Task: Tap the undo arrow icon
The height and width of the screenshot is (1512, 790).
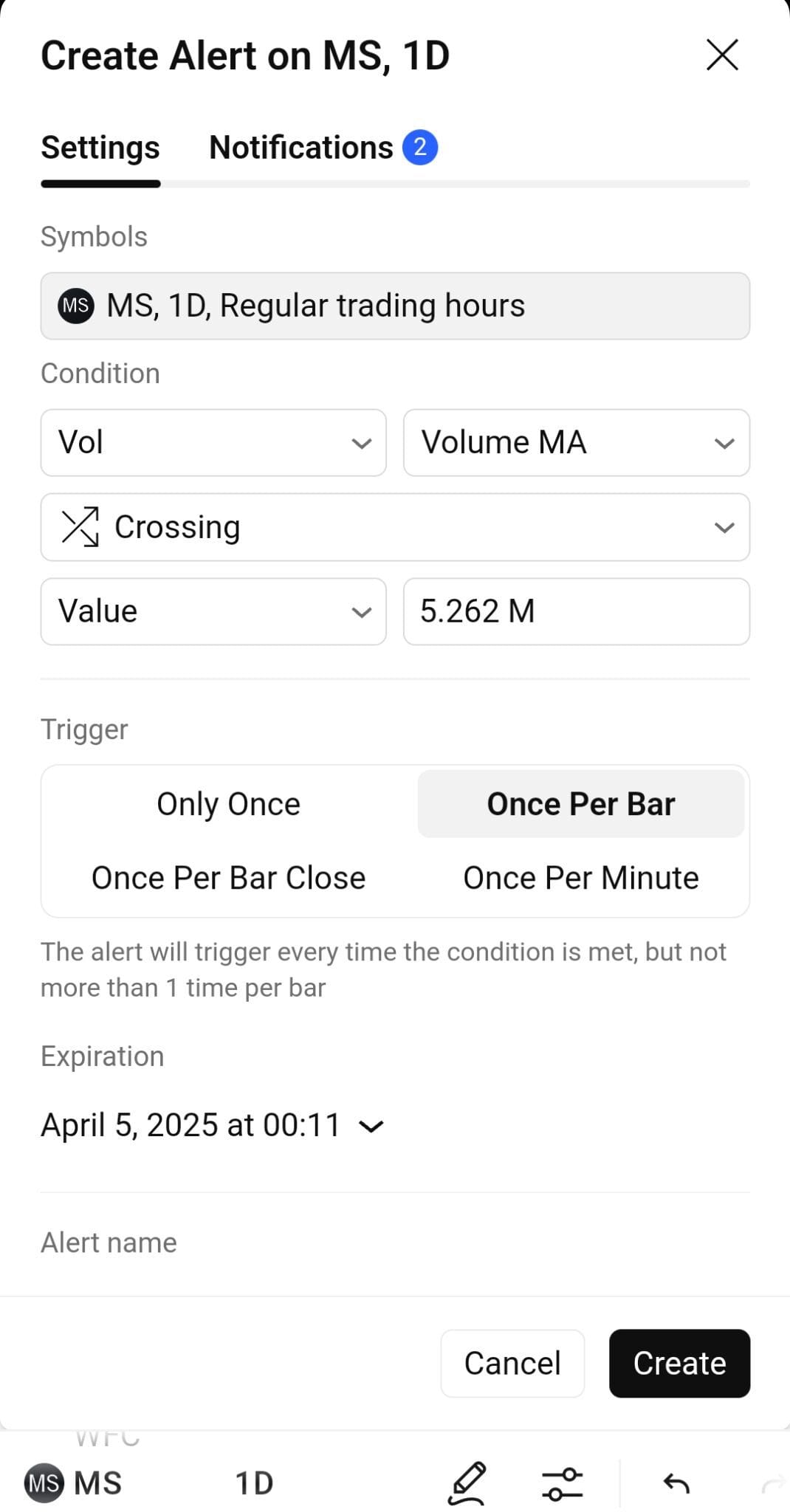Action: (676, 1482)
